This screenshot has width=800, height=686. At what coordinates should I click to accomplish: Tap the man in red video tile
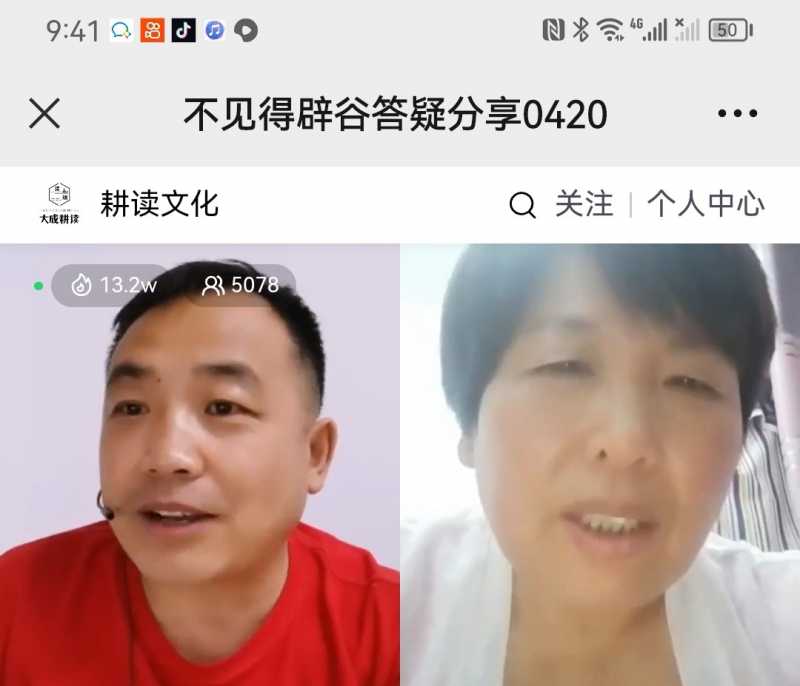click(x=200, y=470)
